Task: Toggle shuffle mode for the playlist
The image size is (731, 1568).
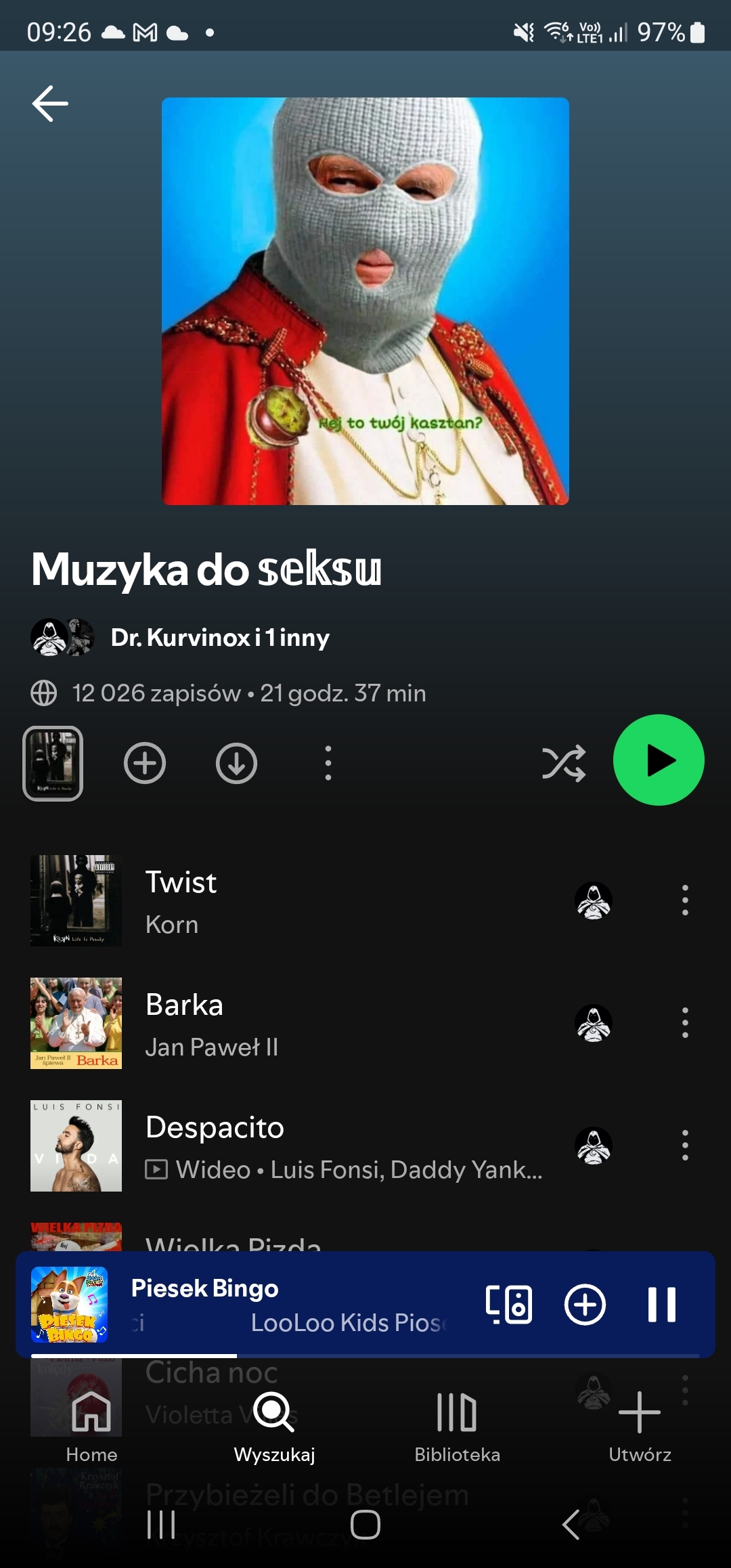Action: (563, 763)
